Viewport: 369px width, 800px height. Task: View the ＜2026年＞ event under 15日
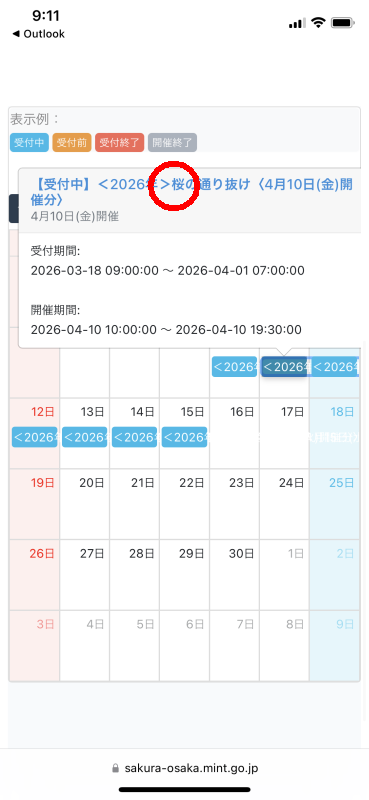(x=184, y=437)
